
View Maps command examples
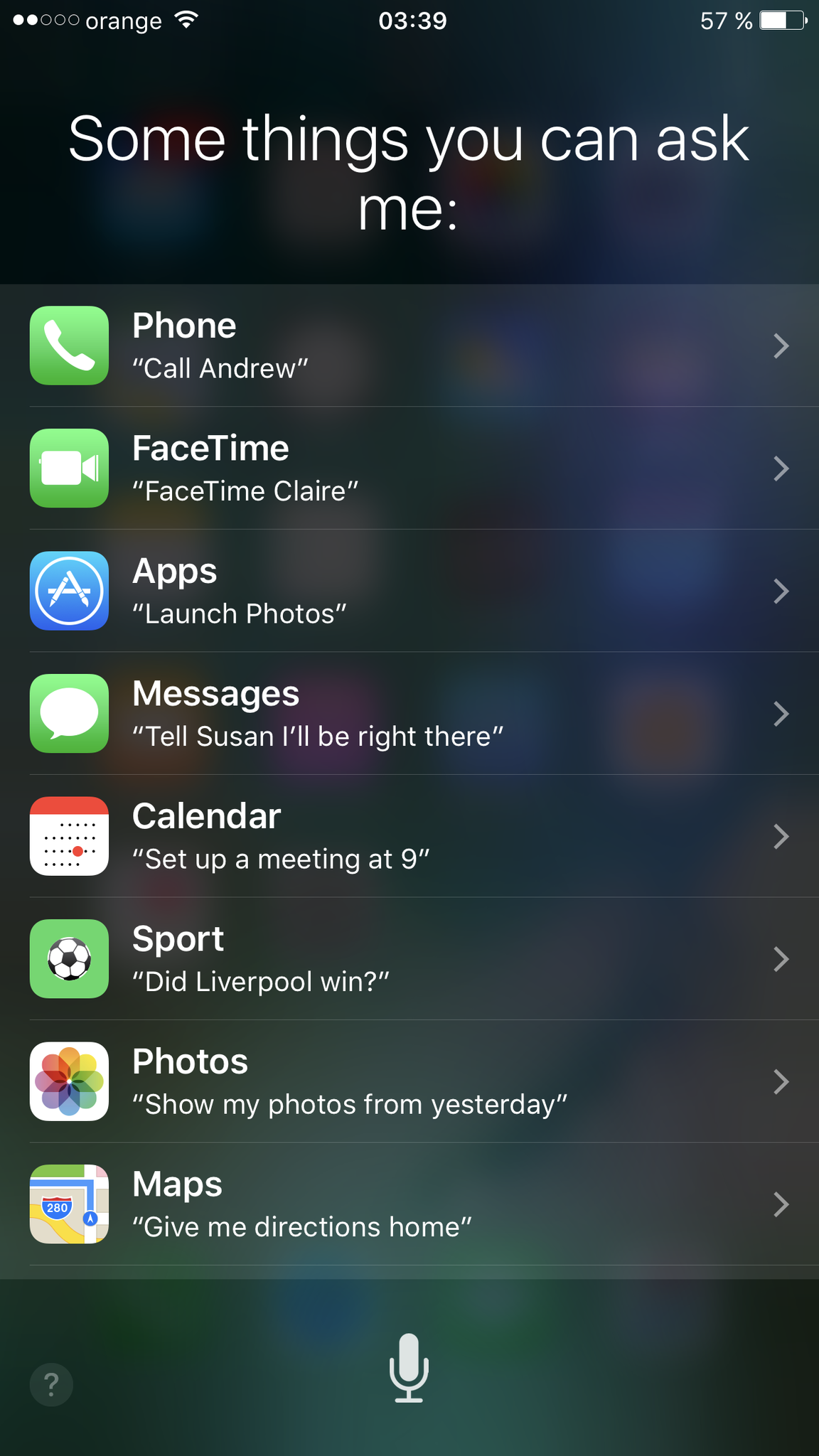[409, 1204]
